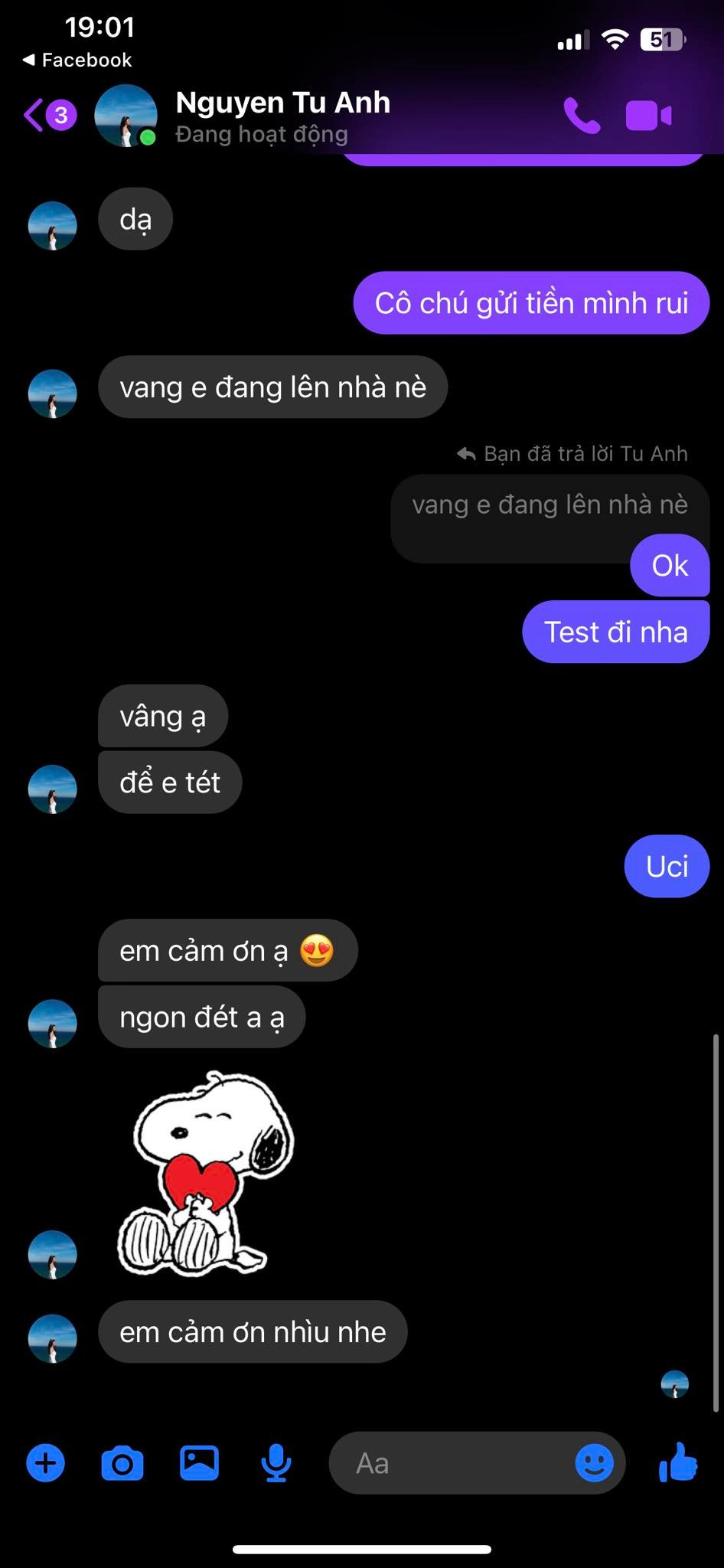Start a voice call with Nguyen Tu Anh
Screen dimensions: 724x1568
582,116
